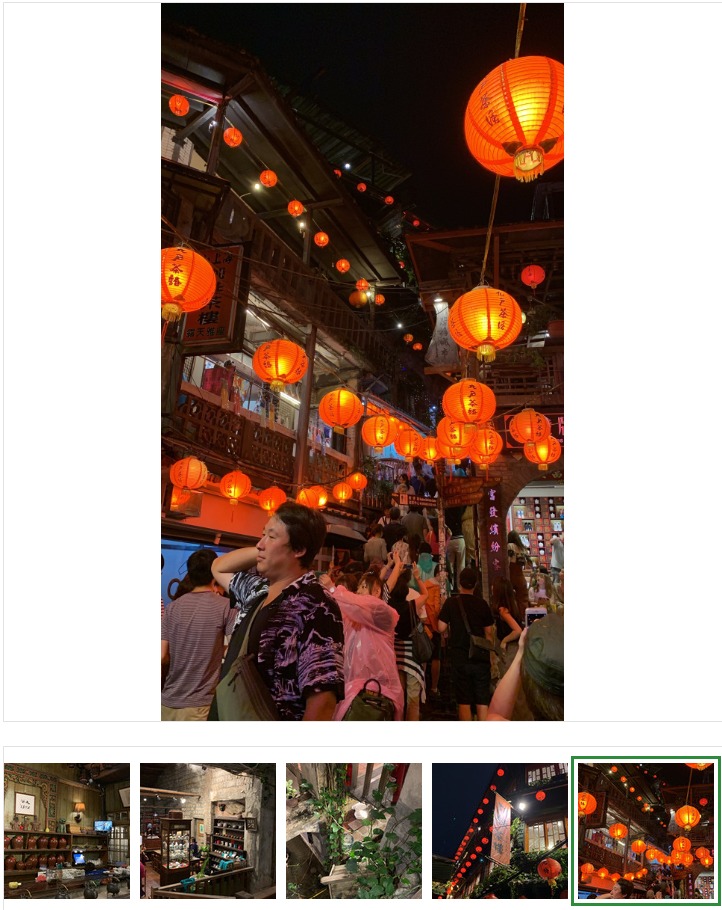This screenshot has height=910, width=722.
Task: Show the night building with lanterns thumbnail
Action: (499, 830)
